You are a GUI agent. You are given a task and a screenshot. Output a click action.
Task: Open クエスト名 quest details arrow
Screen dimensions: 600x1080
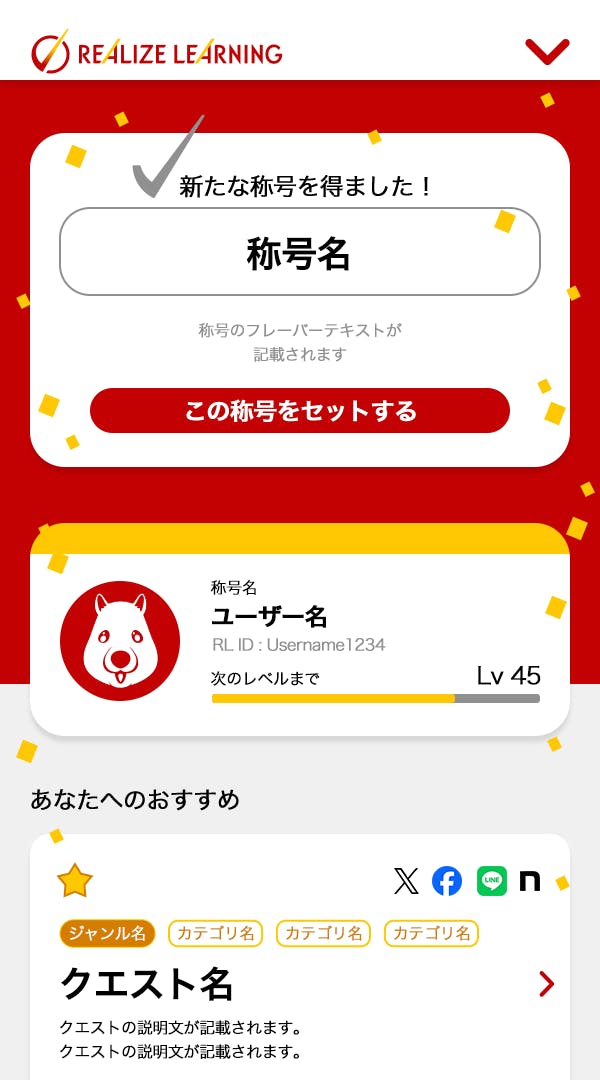point(546,985)
